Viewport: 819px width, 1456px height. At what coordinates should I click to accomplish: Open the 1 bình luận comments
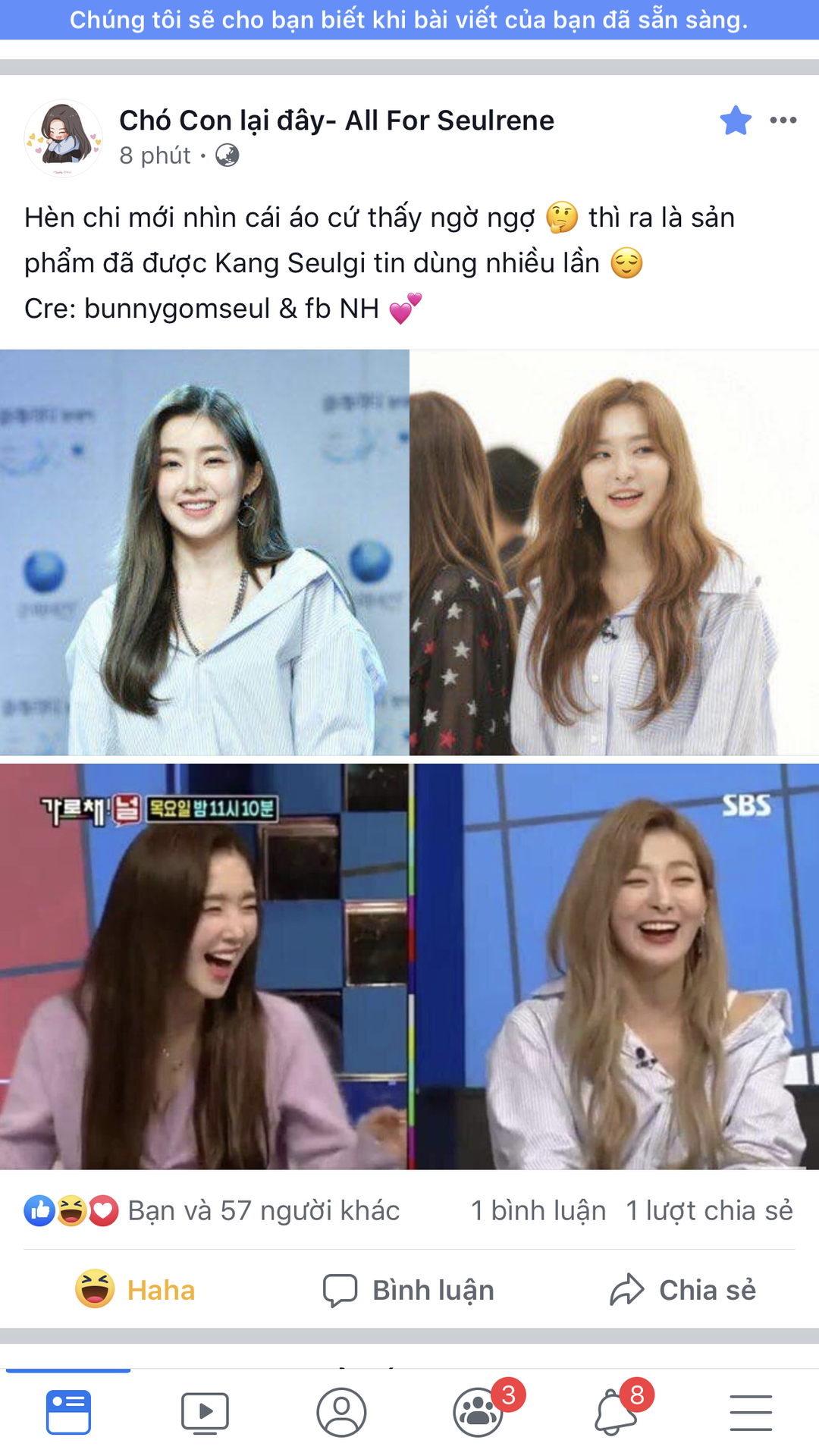click(538, 1211)
